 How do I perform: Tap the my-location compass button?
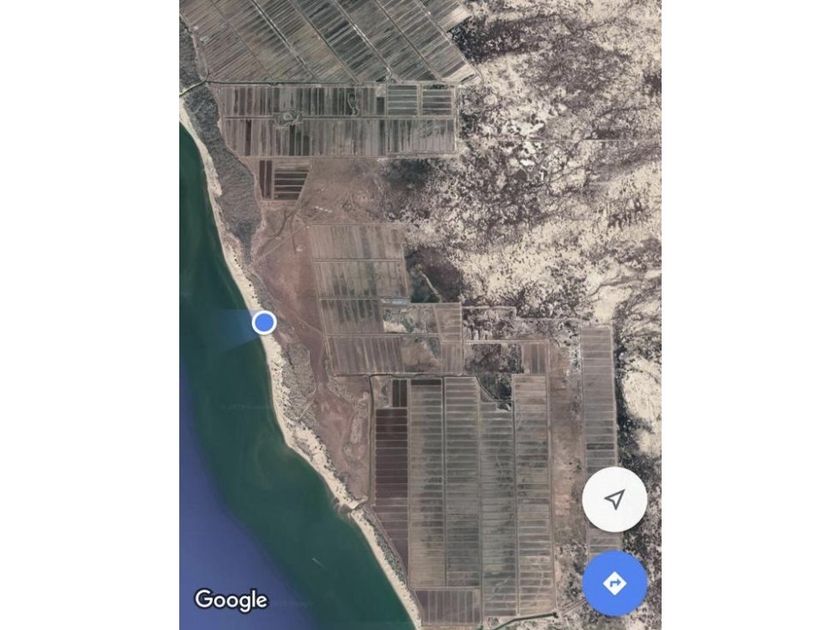click(x=614, y=499)
